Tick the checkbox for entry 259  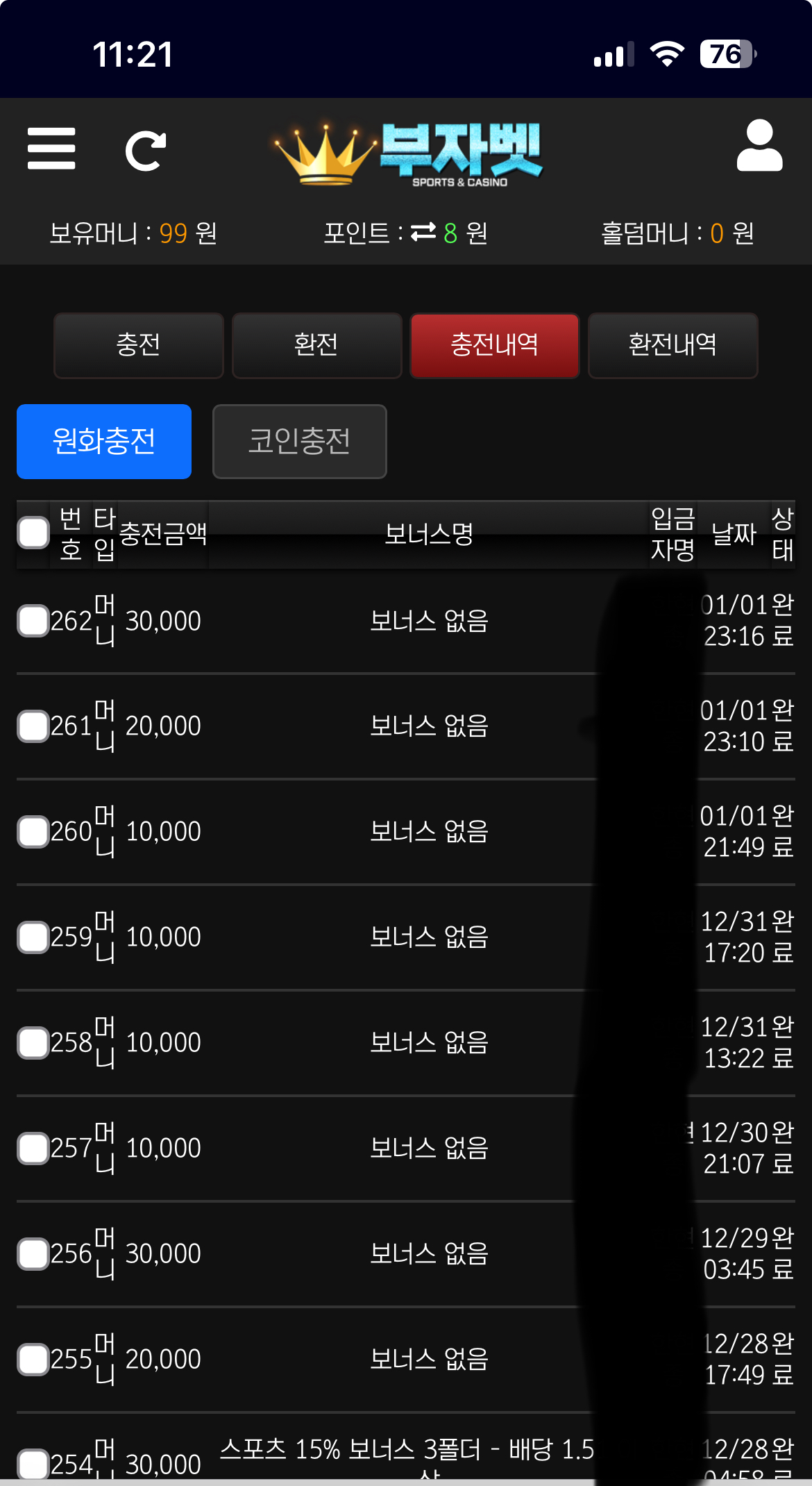33,937
